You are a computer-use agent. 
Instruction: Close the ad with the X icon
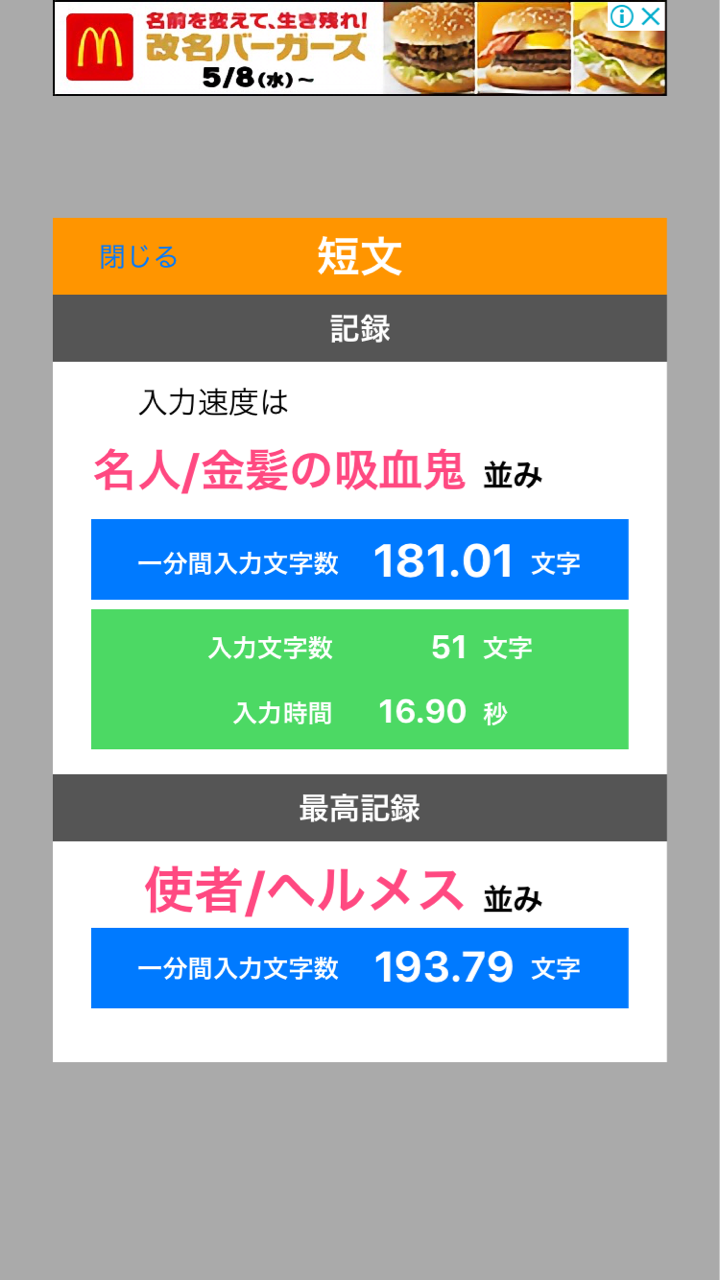[x=651, y=16]
